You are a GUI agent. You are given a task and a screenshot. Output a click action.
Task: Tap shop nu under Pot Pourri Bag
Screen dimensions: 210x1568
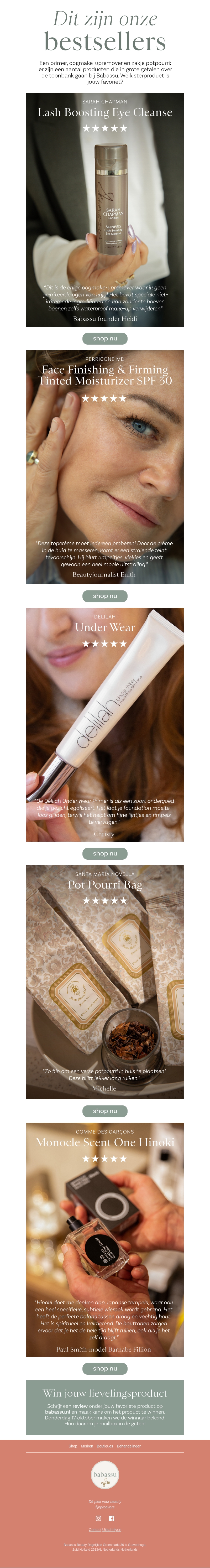105,1111
